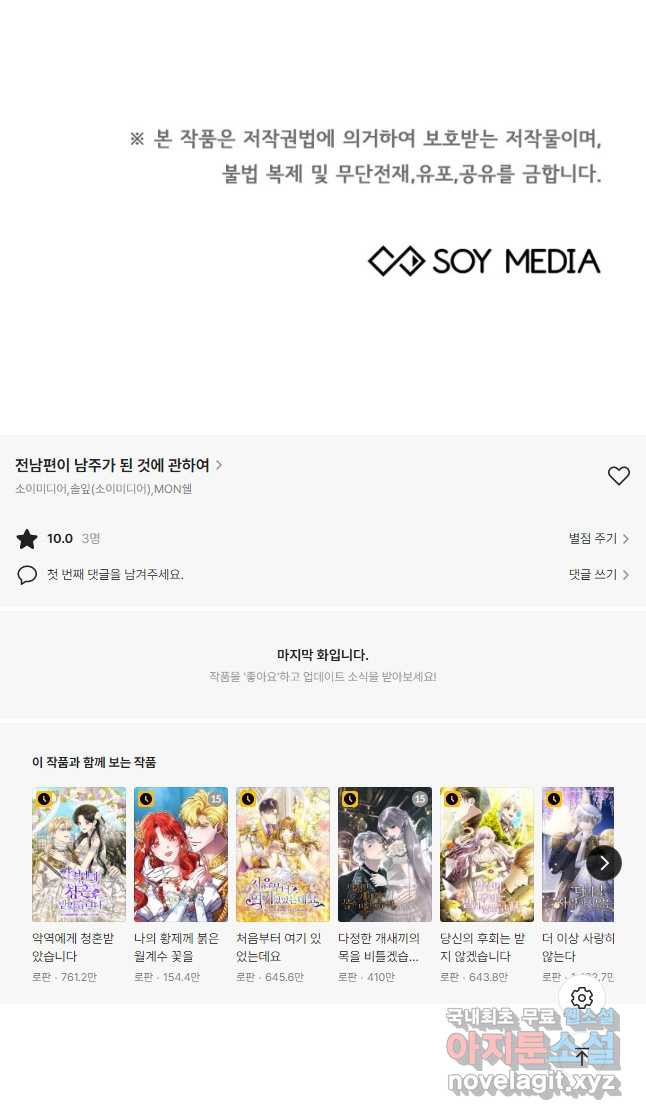This screenshot has height=1120, width=646.
Task: Jump back to the top of the page
Action: click(x=582, y=1057)
